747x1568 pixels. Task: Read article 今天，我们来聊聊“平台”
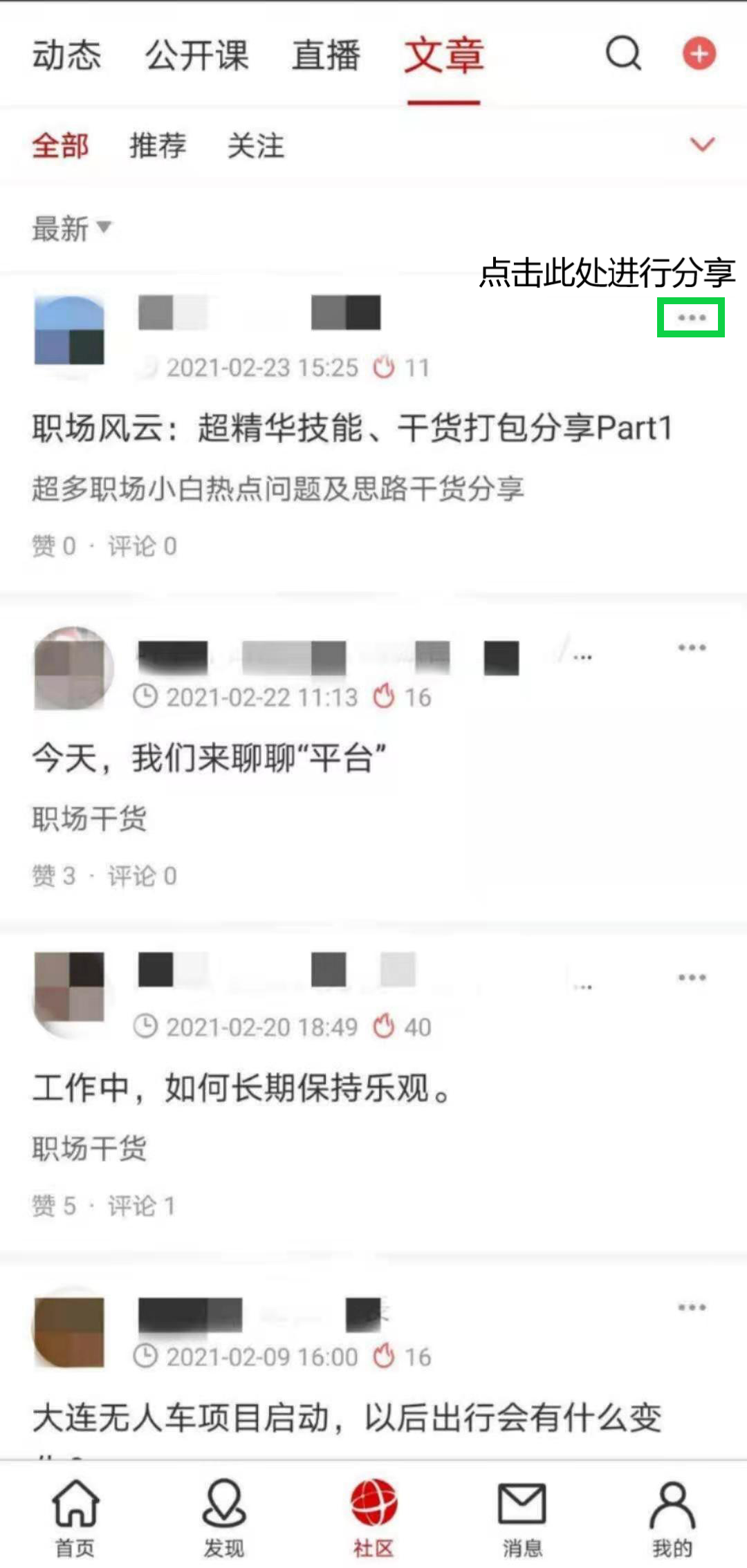[x=209, y=758]
